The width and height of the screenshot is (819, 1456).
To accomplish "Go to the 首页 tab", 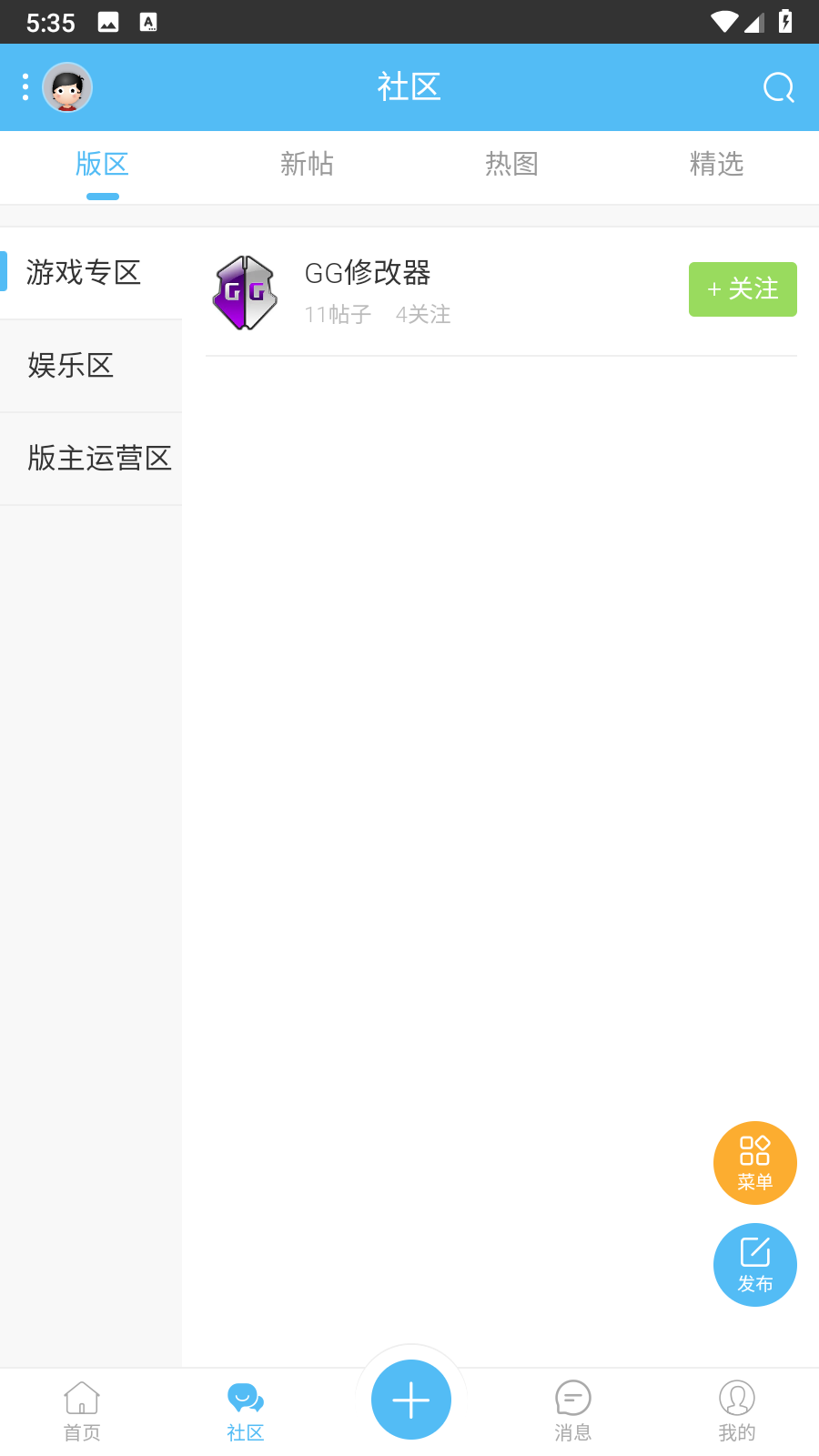I will pyautogui.click(x=82, y=1410).
